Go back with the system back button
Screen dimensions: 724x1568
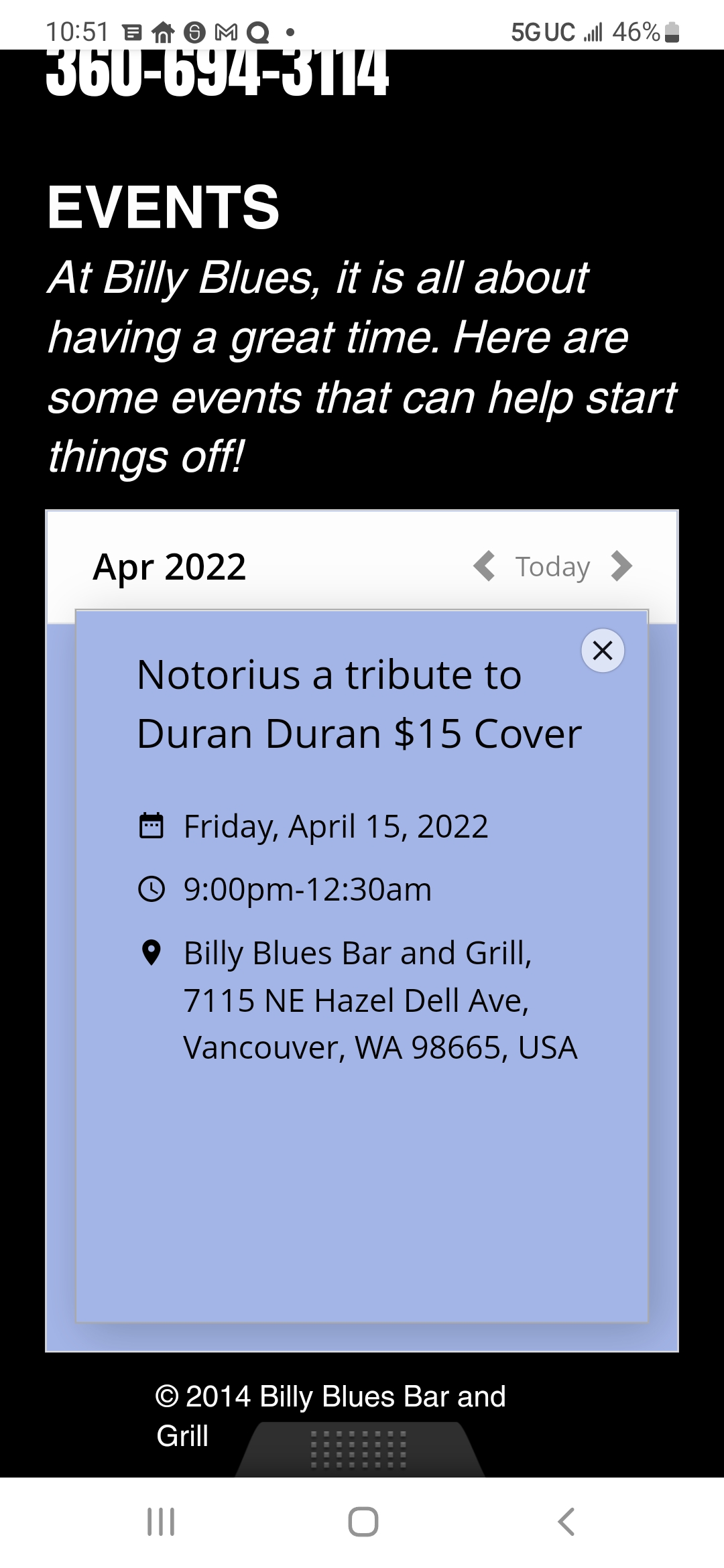coord(566,1522)
